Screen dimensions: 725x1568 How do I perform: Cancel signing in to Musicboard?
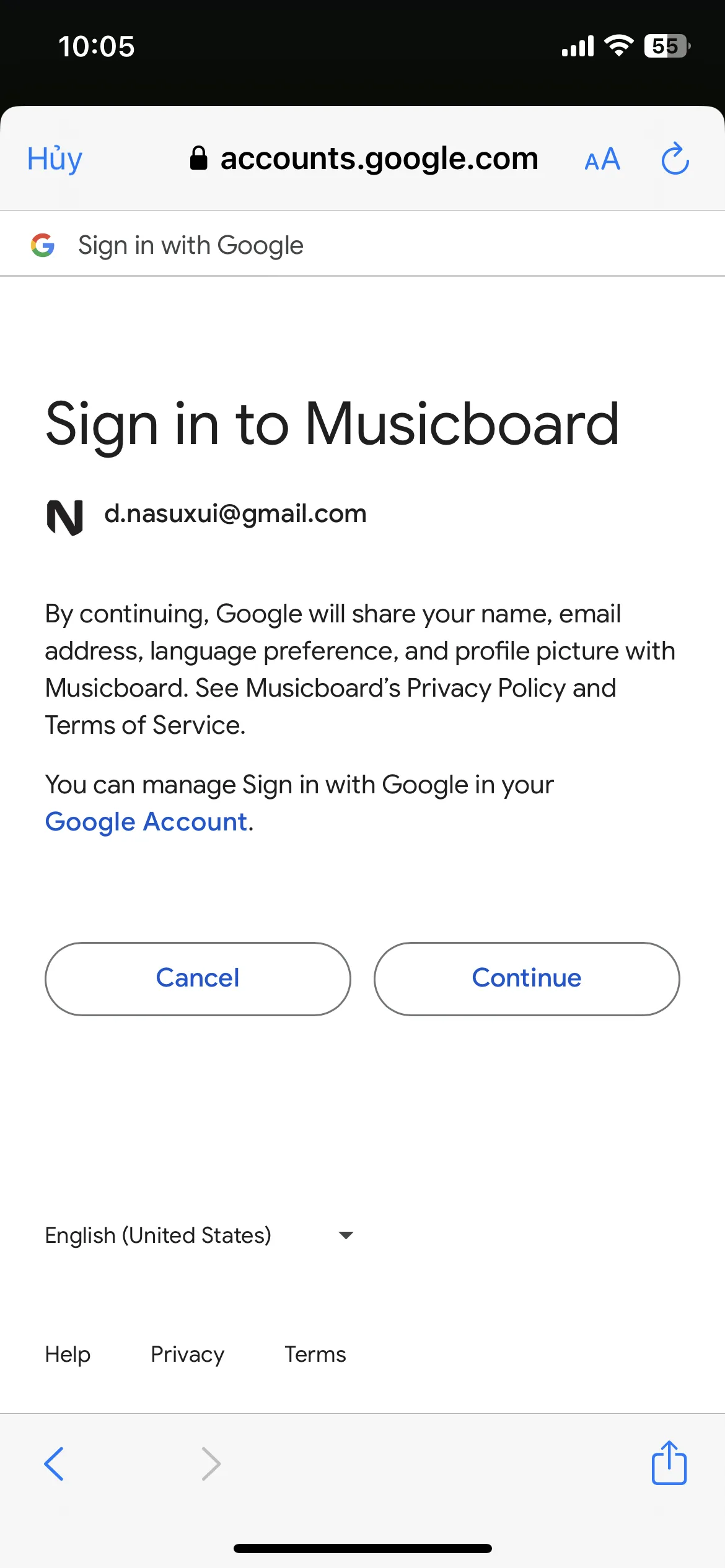(198, 978)
